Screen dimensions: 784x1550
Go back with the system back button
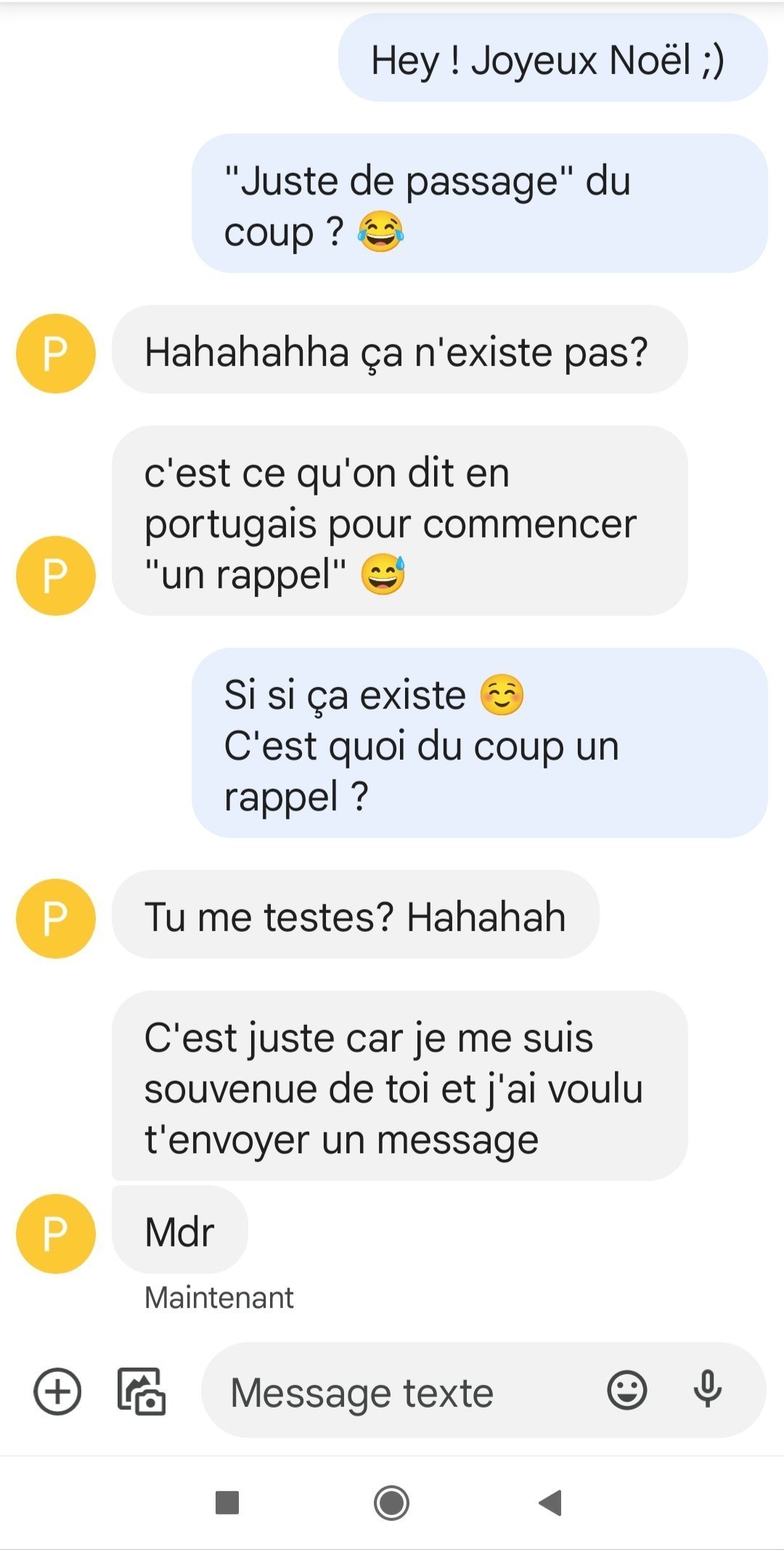point(551,1503)
